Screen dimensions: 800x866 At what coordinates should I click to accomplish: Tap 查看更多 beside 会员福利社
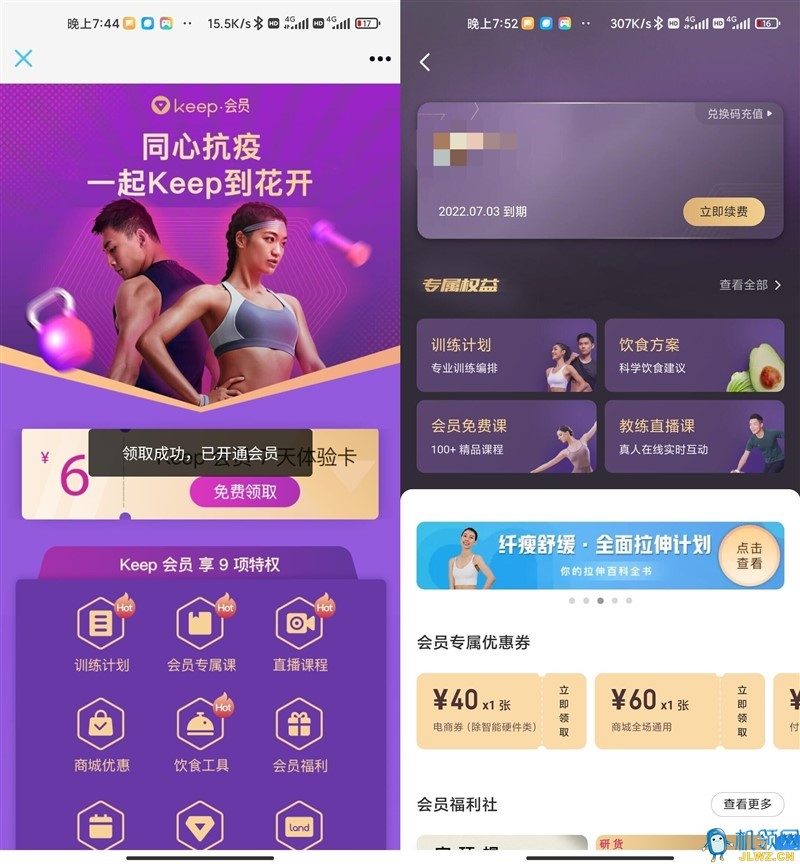pos(747,804)
